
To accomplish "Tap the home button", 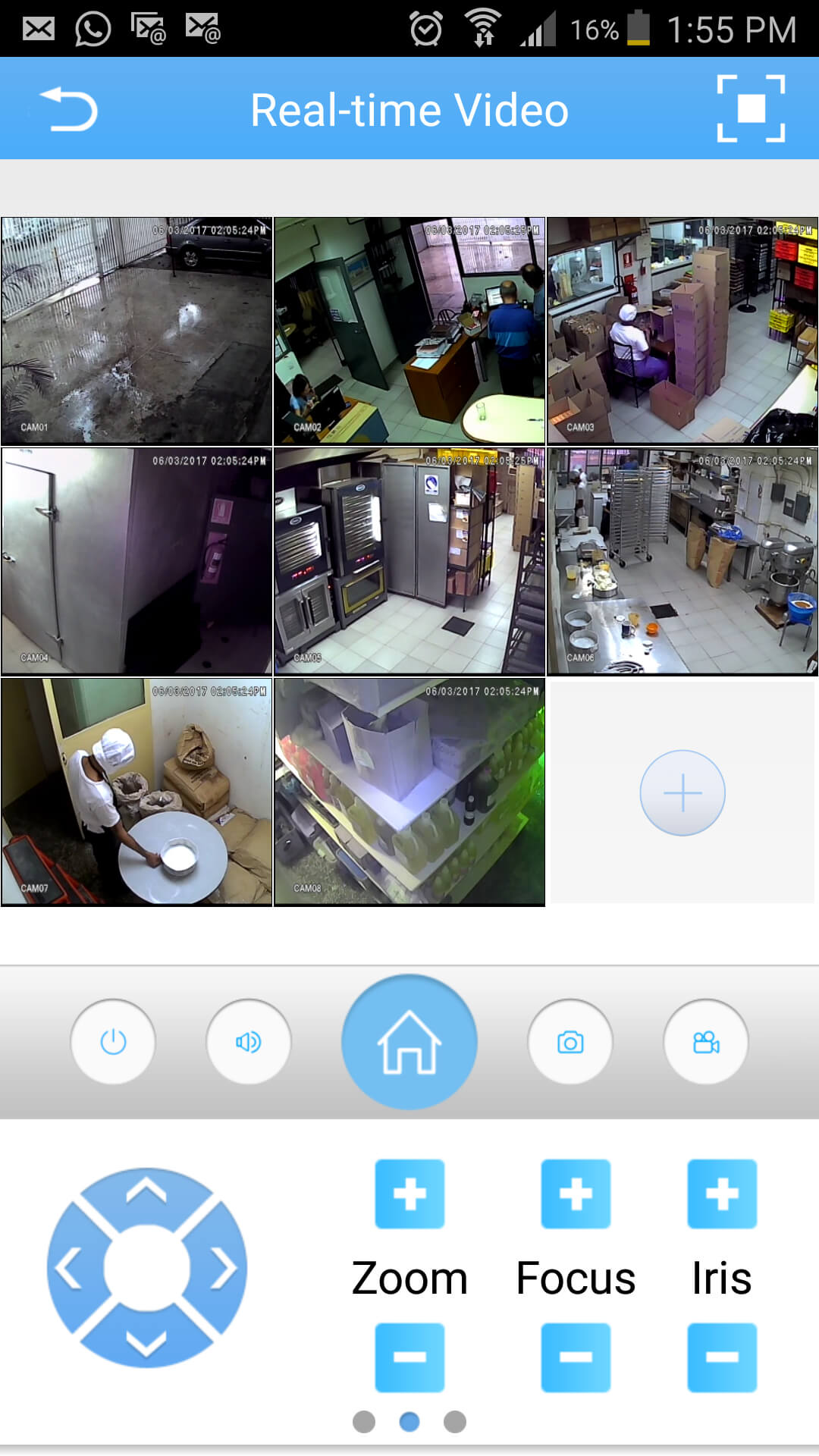I will 409,1042.
